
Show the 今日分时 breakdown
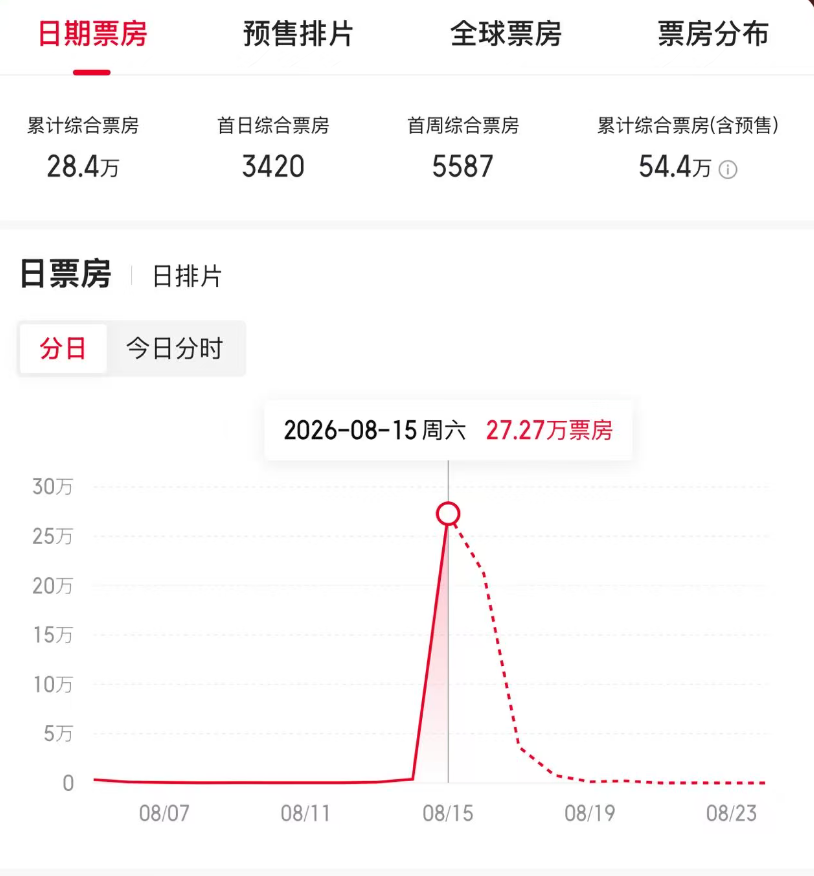(x=175, y=349)
